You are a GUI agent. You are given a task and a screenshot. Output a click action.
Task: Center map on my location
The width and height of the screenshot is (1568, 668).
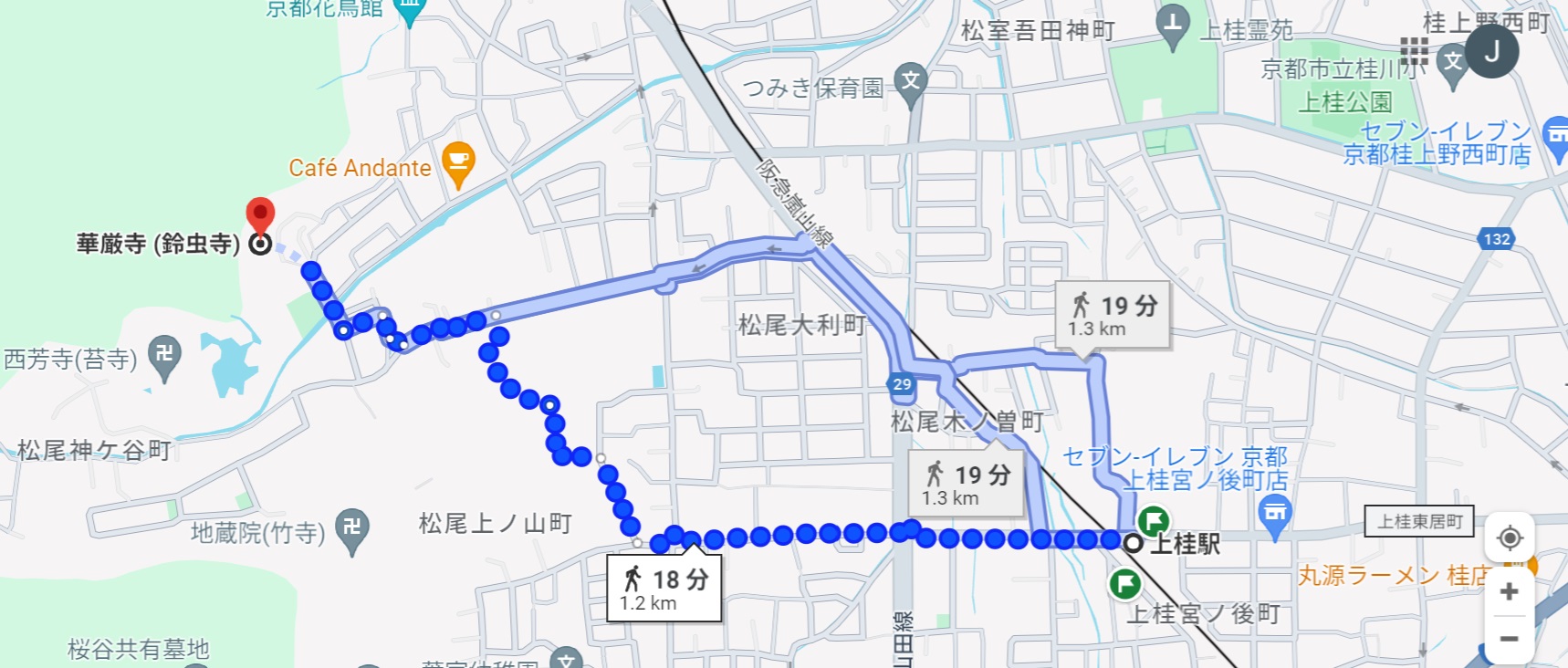click(x=1510, y=538)
